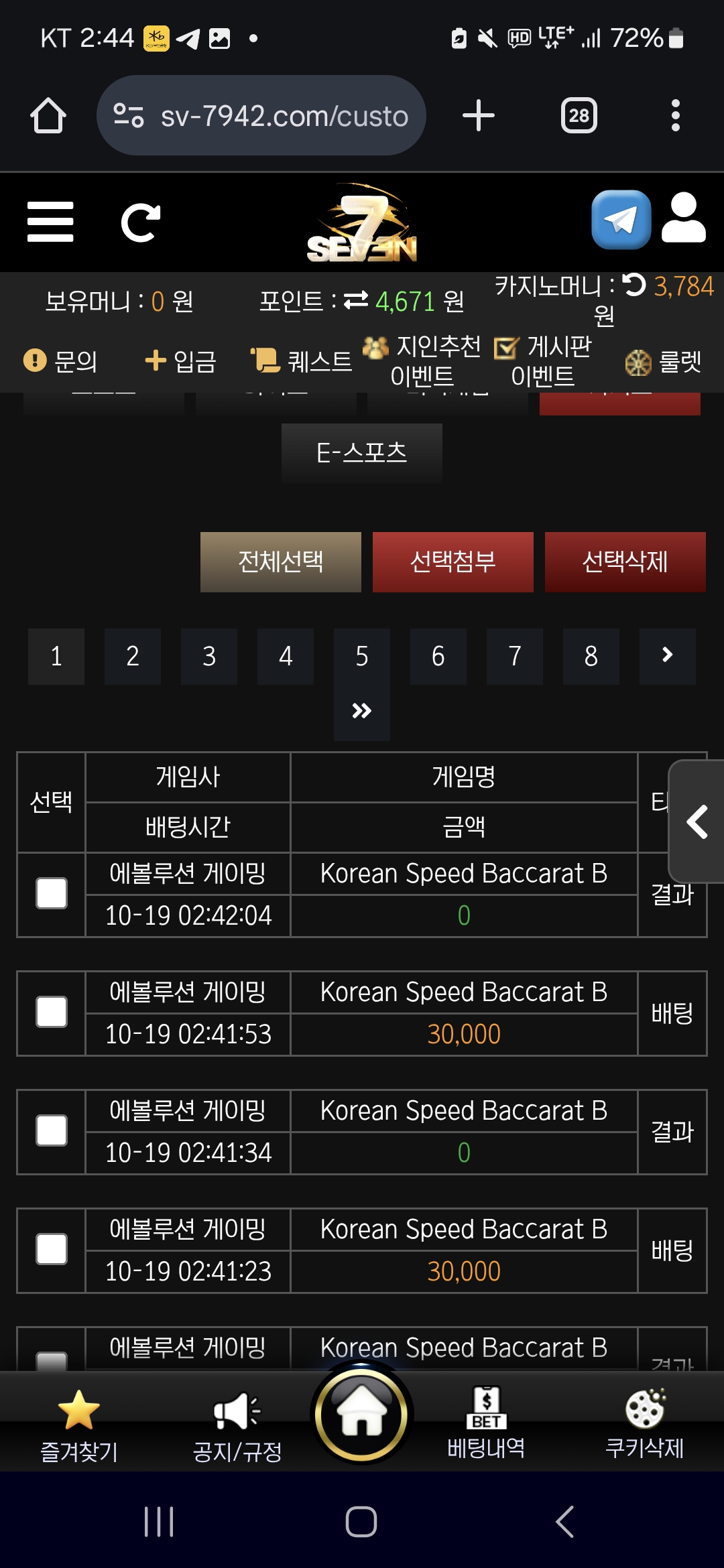Image resolution: width=724 pixels, height=1568 pixels.
Task: Expand the side panel arrow handle
Action: click(697, 822)
